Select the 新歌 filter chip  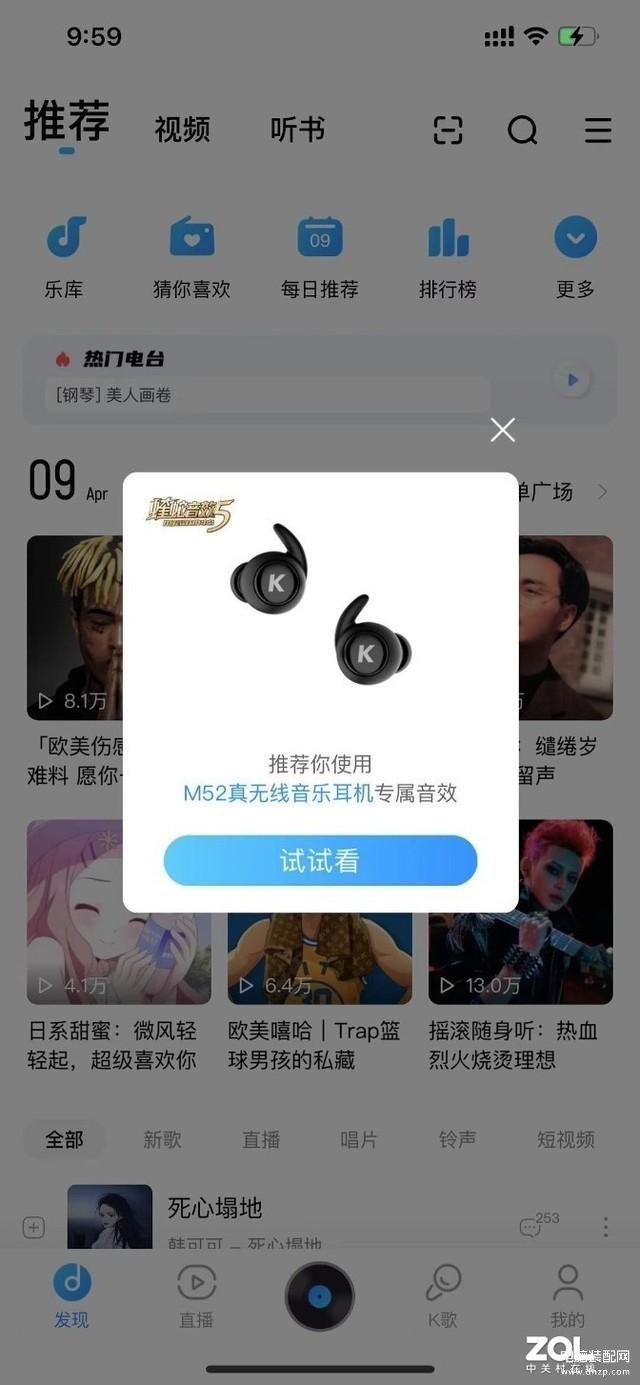click(162, 1139)
